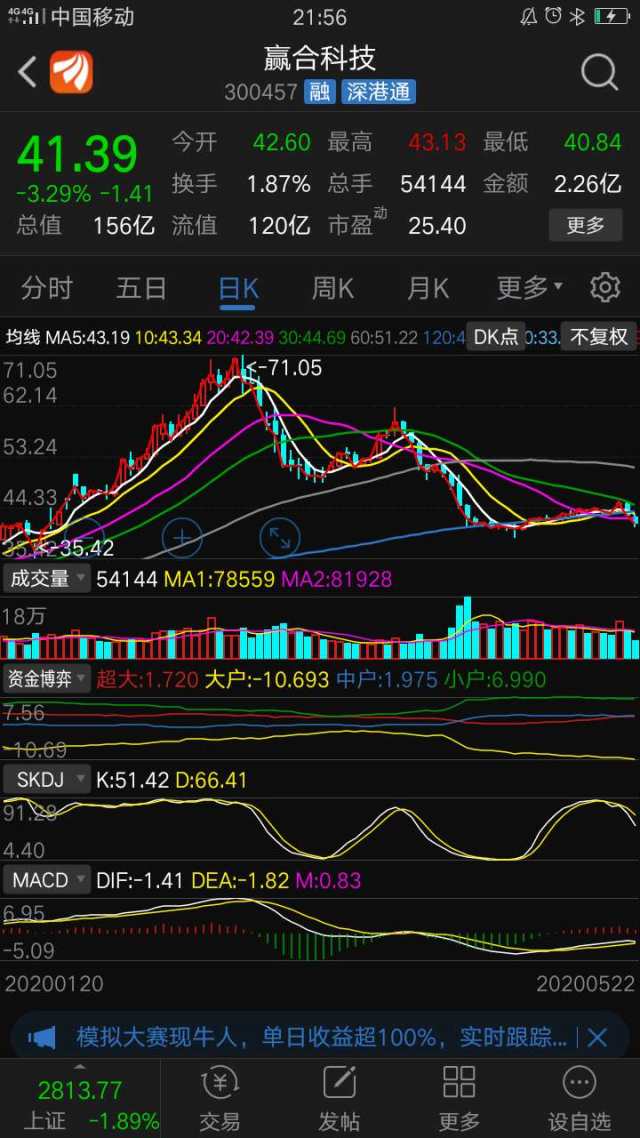Image resolution: width=640 pixels, height=1138 pixels.
Task: Change the 不复权 adjustment setting
Action: (599, 337)
